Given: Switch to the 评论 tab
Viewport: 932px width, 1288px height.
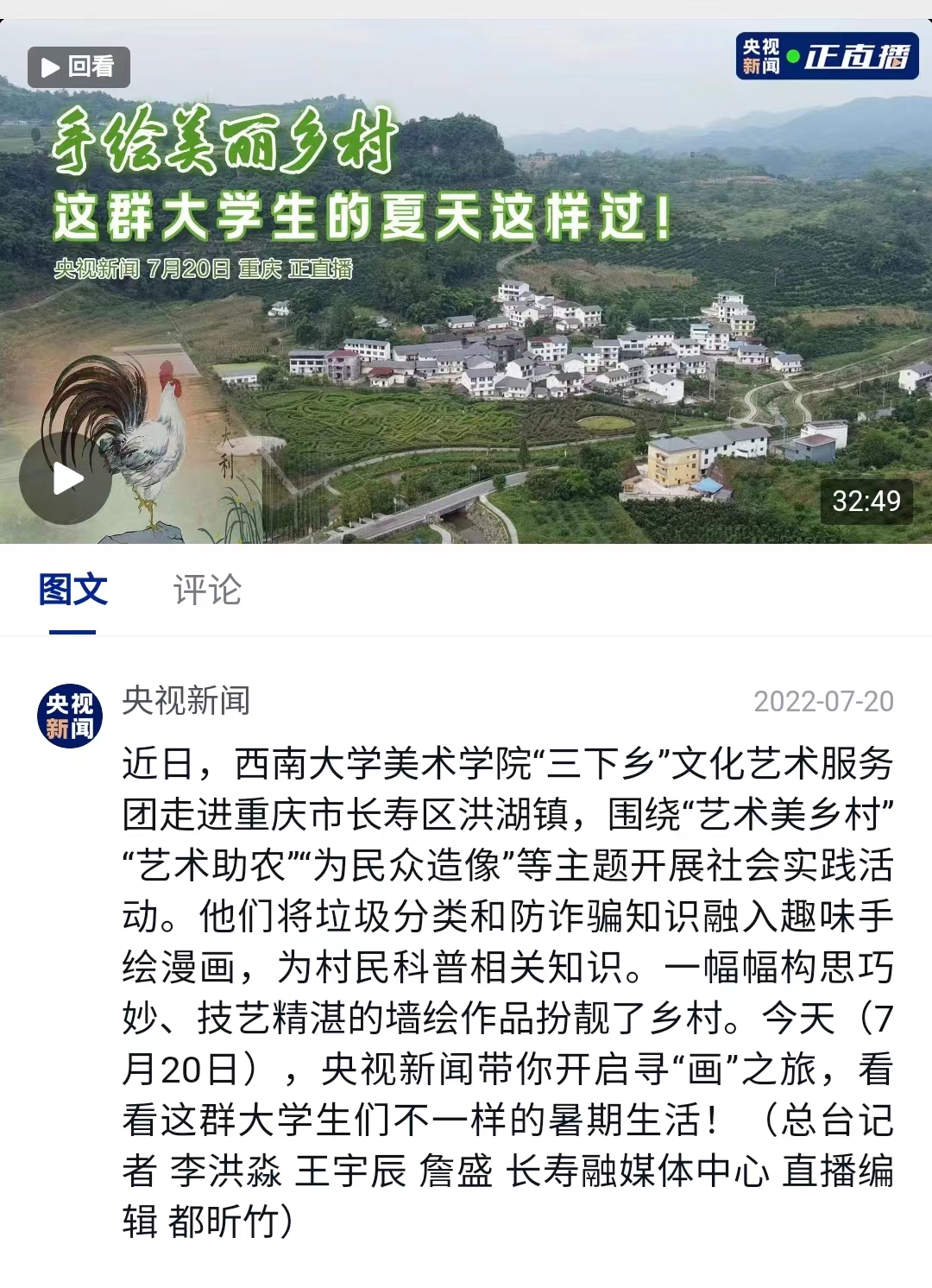Looking at the screenshot, I should [207, 590].
